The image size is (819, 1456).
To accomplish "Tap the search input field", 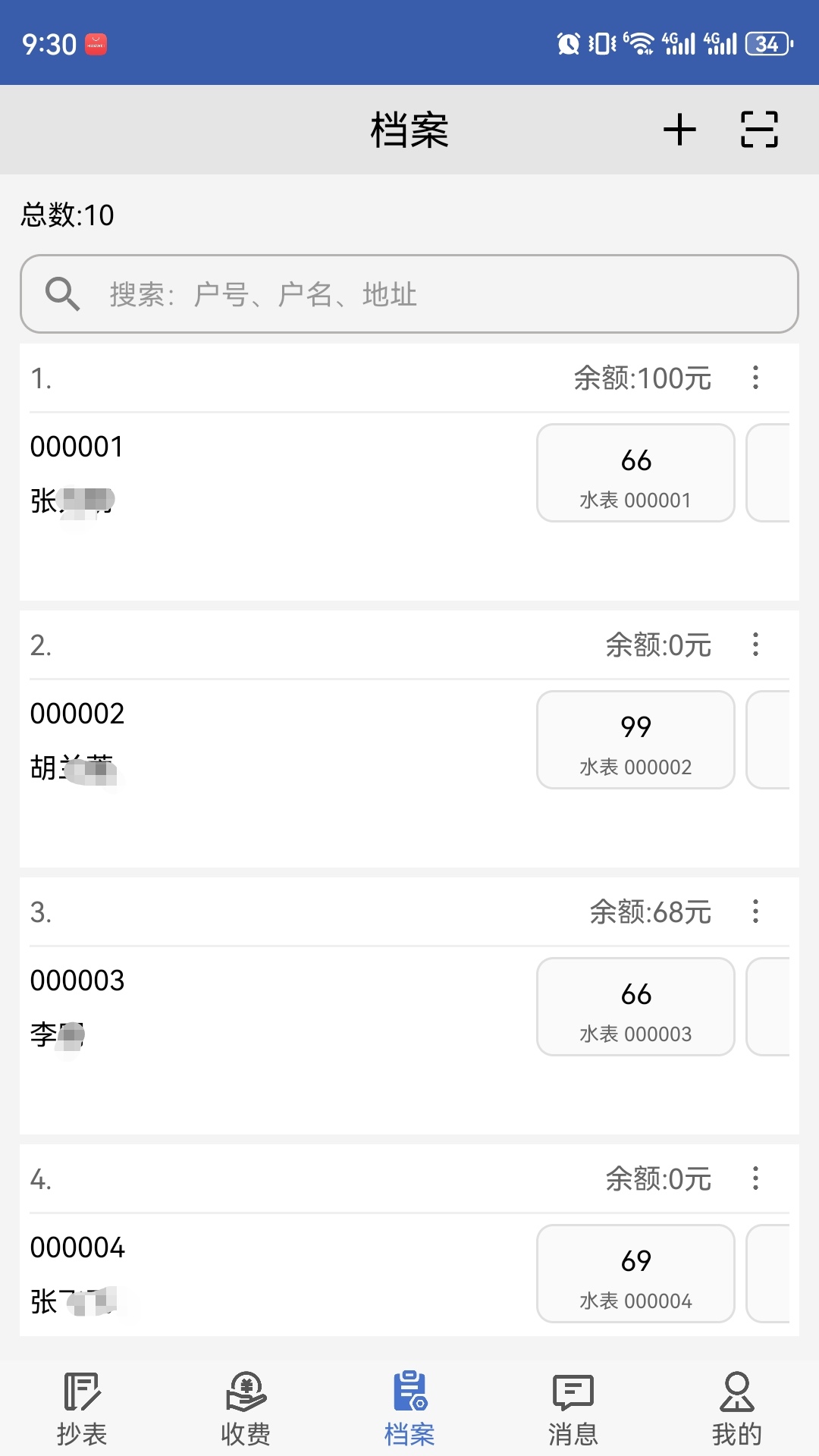I will tap(409, 295).
